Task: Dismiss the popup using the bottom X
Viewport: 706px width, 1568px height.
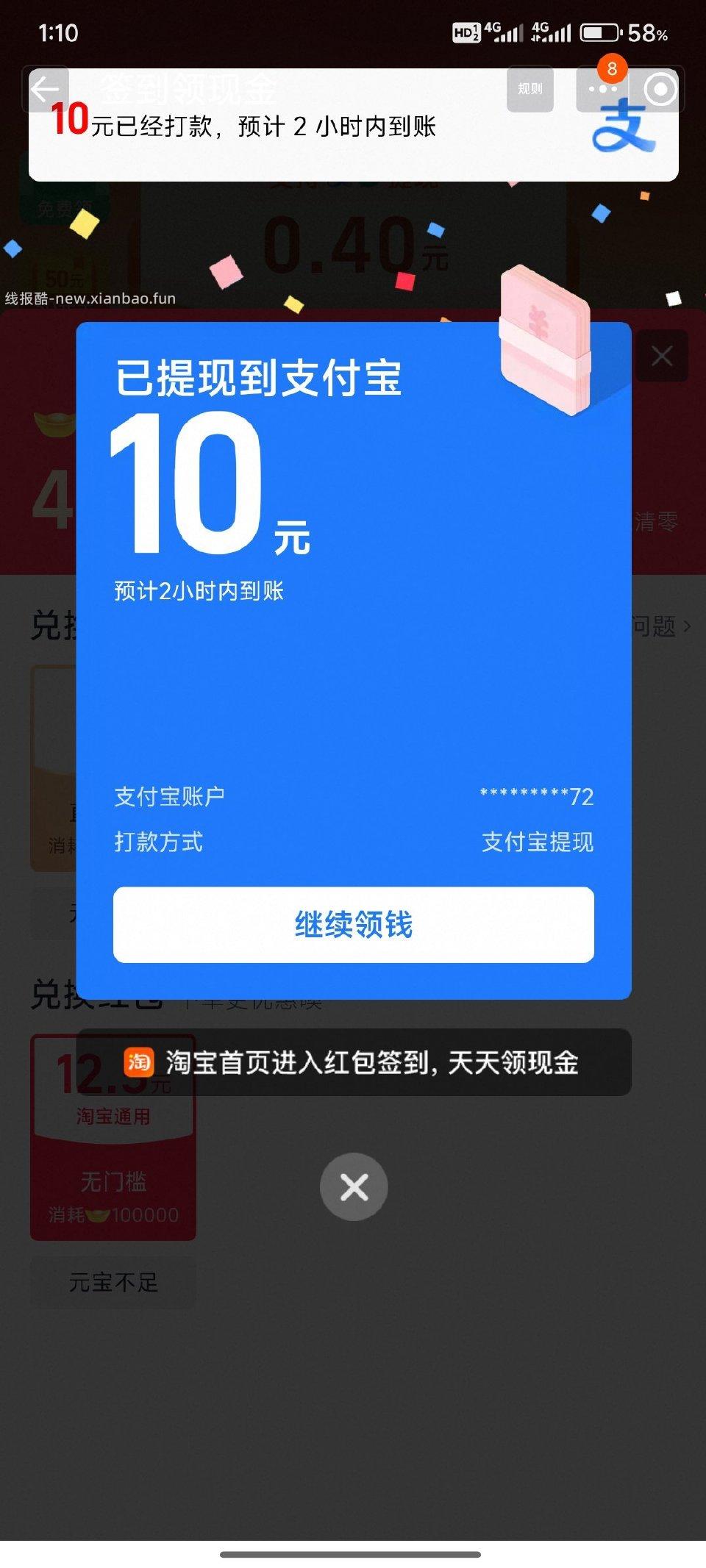Action: coord(354,1186)
